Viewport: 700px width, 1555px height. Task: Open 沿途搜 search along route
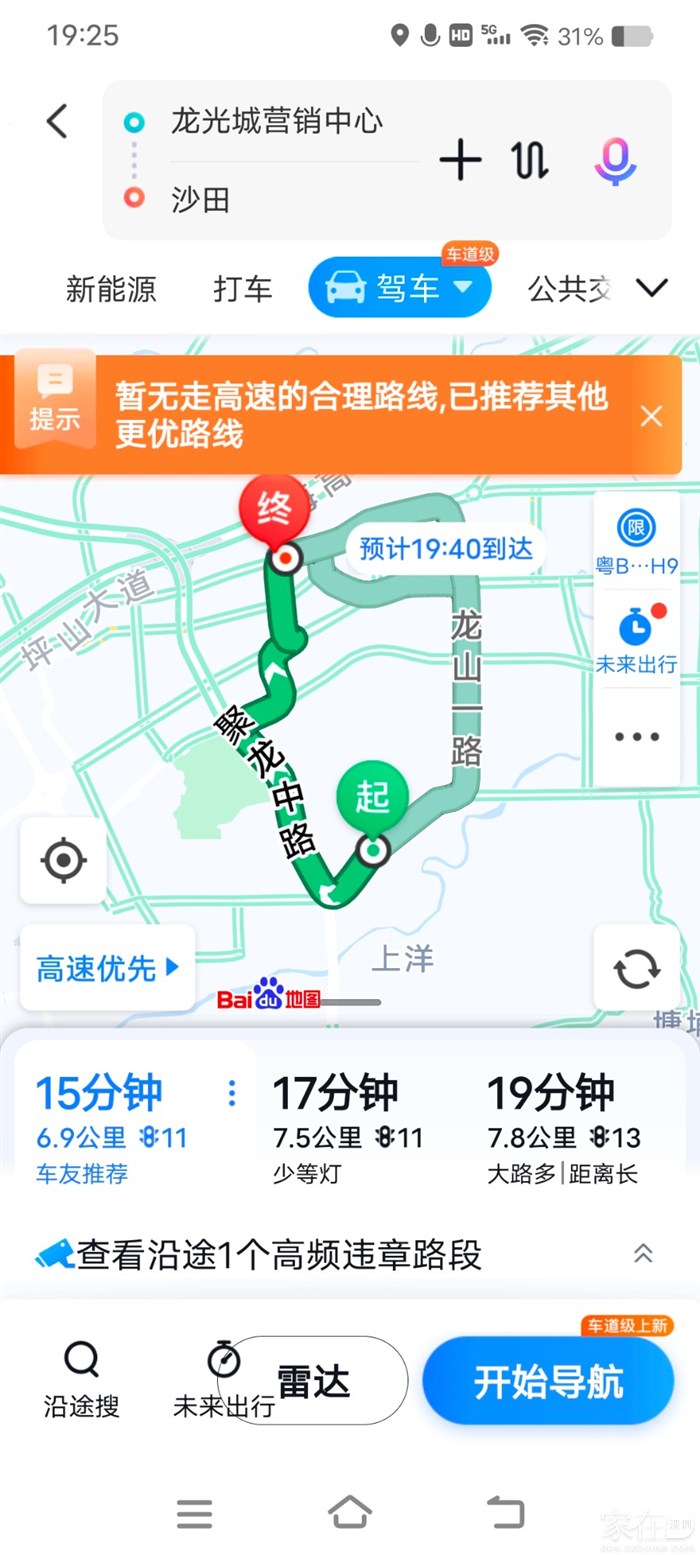[81, 1381]
